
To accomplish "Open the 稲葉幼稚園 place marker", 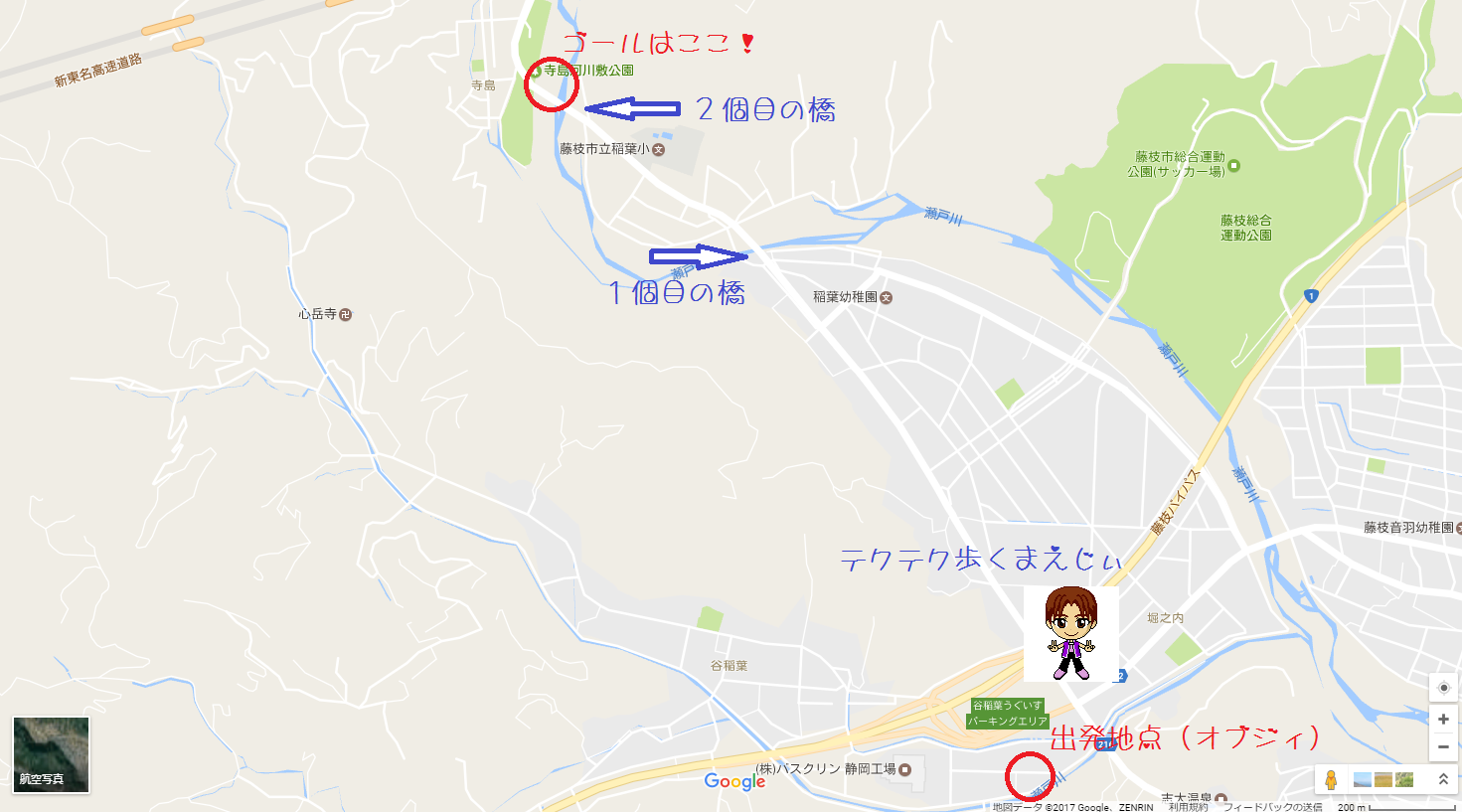I will [x=886, y=297].
